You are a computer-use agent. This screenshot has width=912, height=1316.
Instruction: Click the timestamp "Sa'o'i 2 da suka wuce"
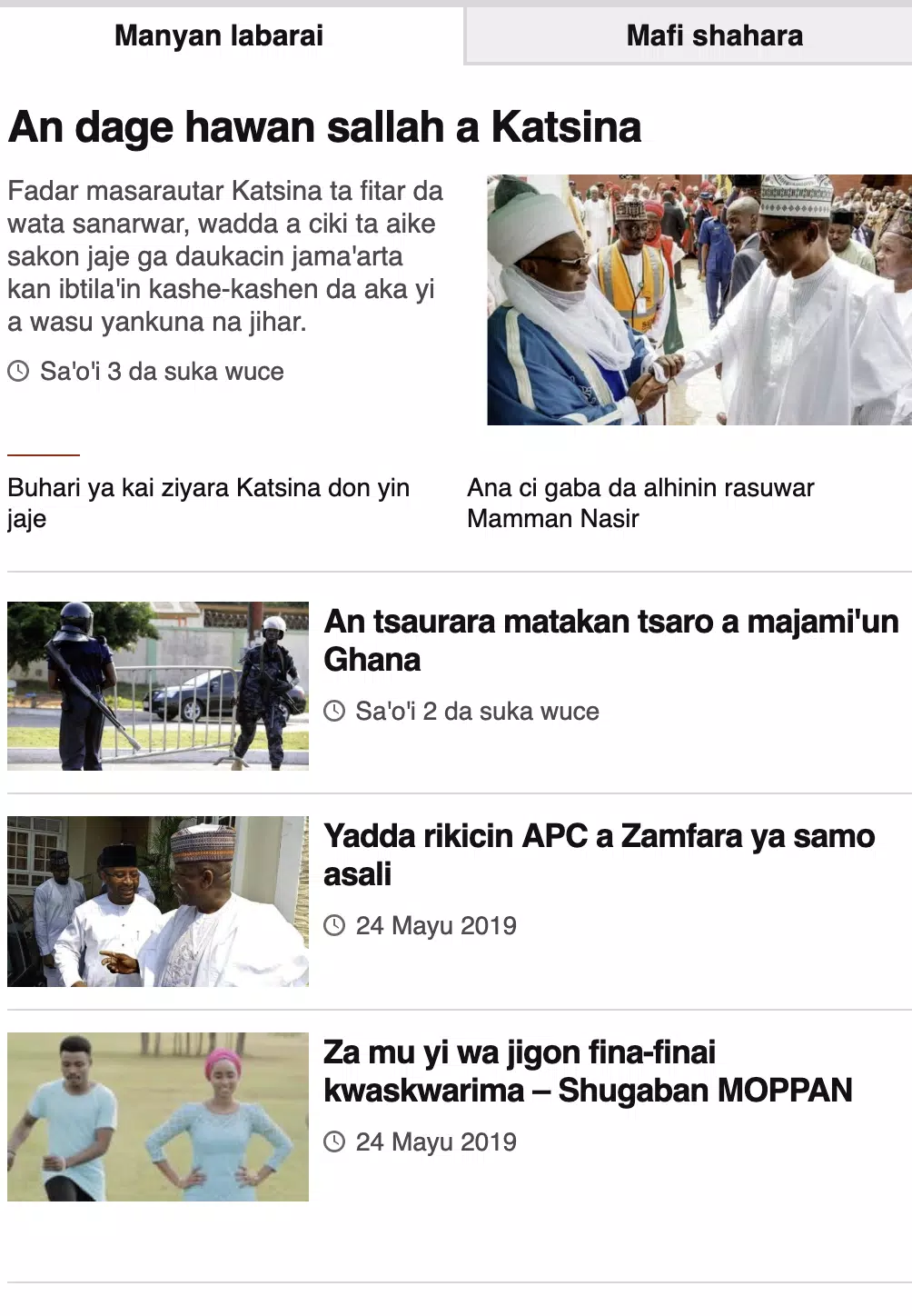[x=477, y=711]
